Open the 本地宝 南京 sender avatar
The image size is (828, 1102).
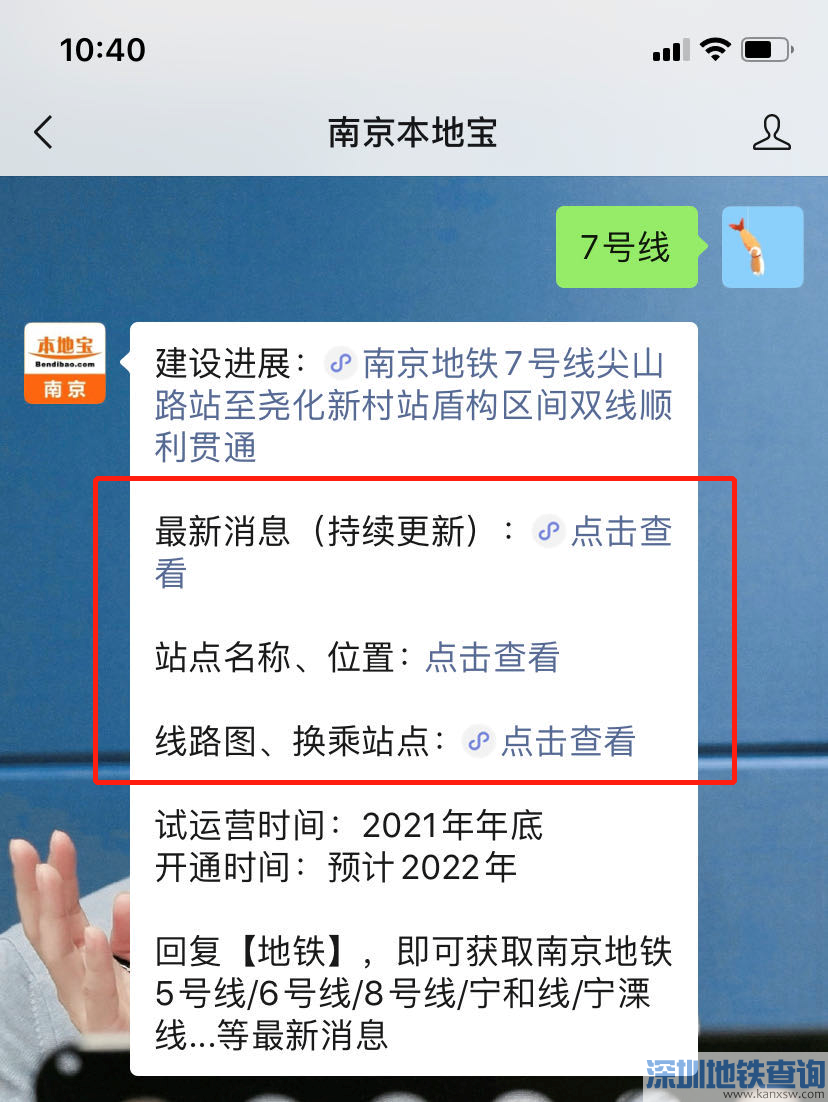click(65, 363)
